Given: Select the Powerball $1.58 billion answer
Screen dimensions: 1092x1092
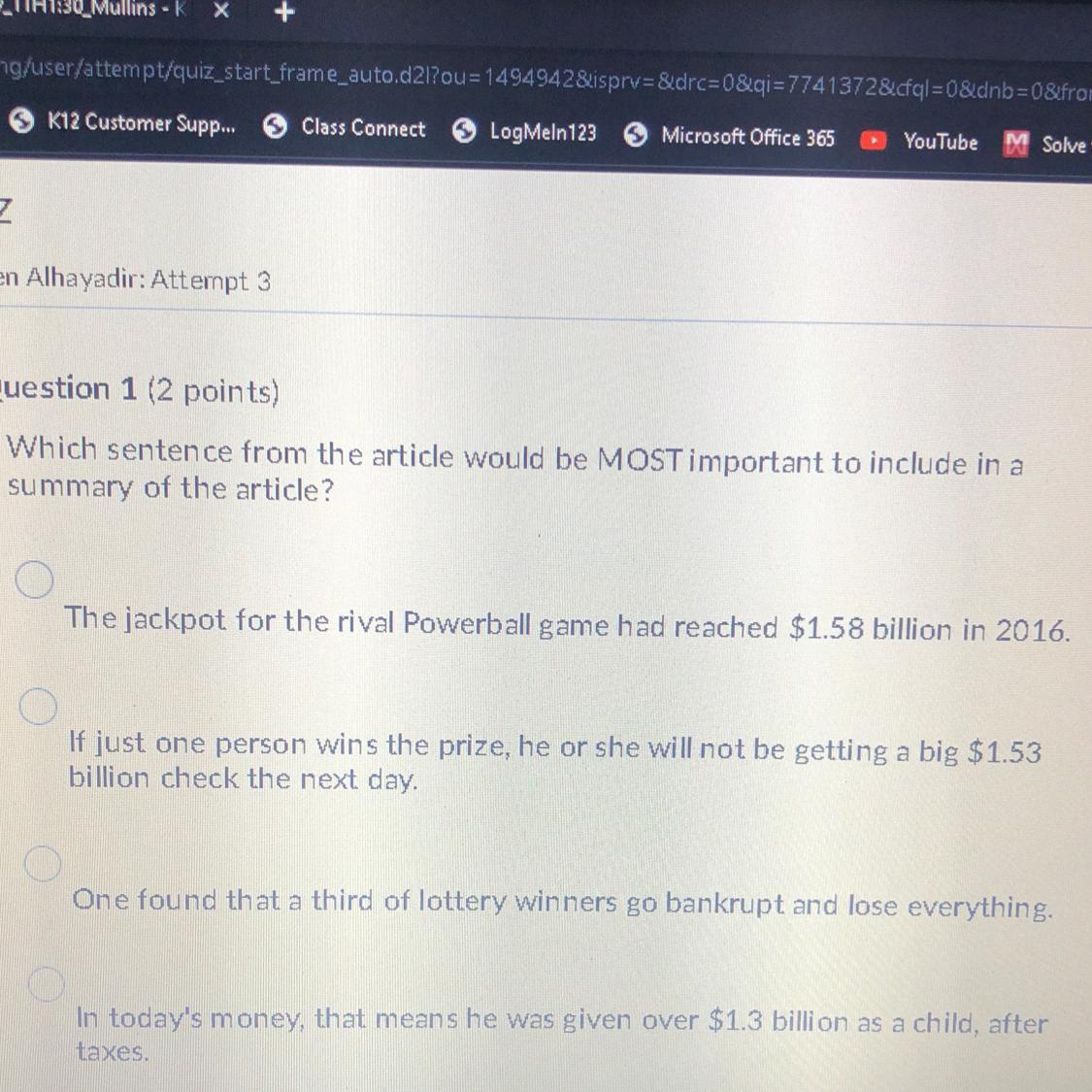Looking at the screenshot, I should pyautogui.click(x=35, y=580).
